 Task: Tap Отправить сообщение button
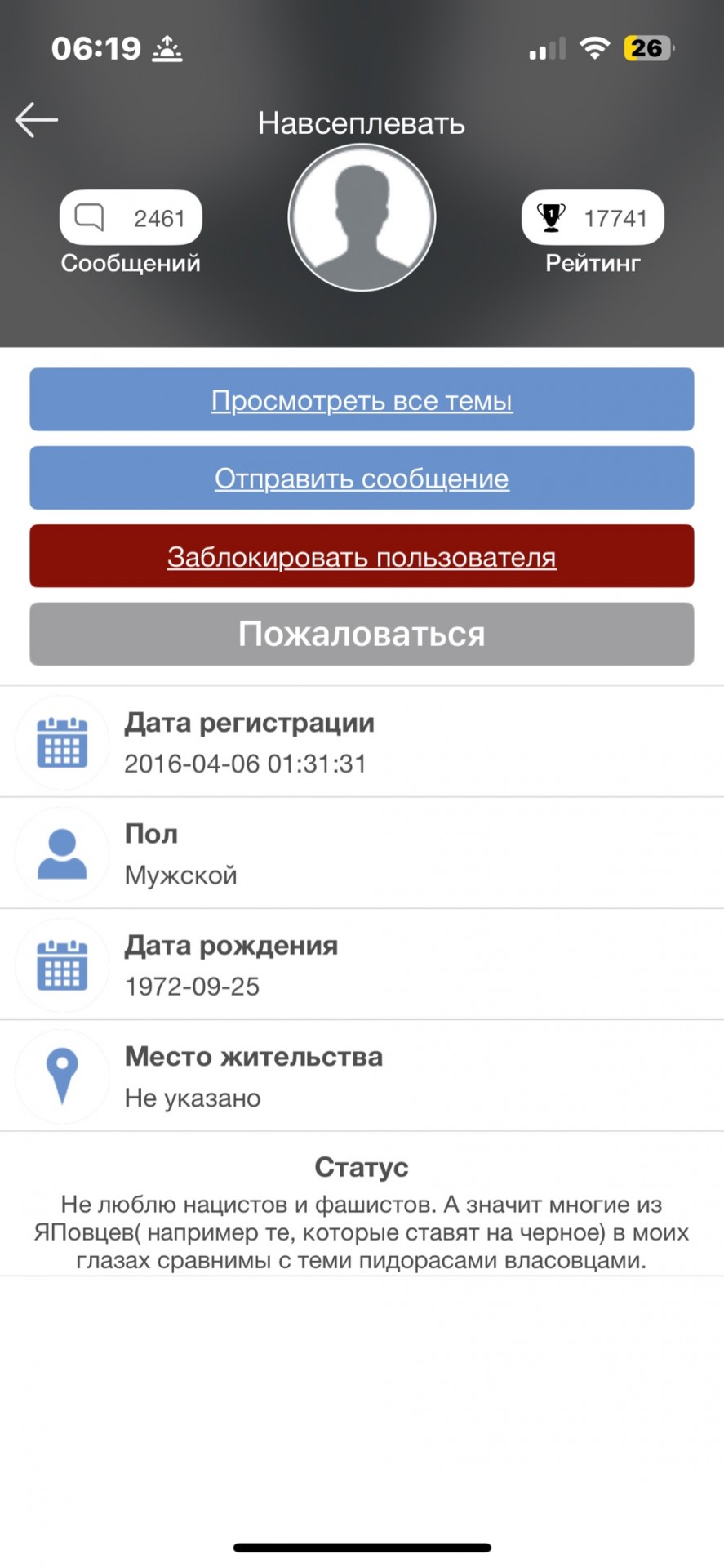coord(362,478)
